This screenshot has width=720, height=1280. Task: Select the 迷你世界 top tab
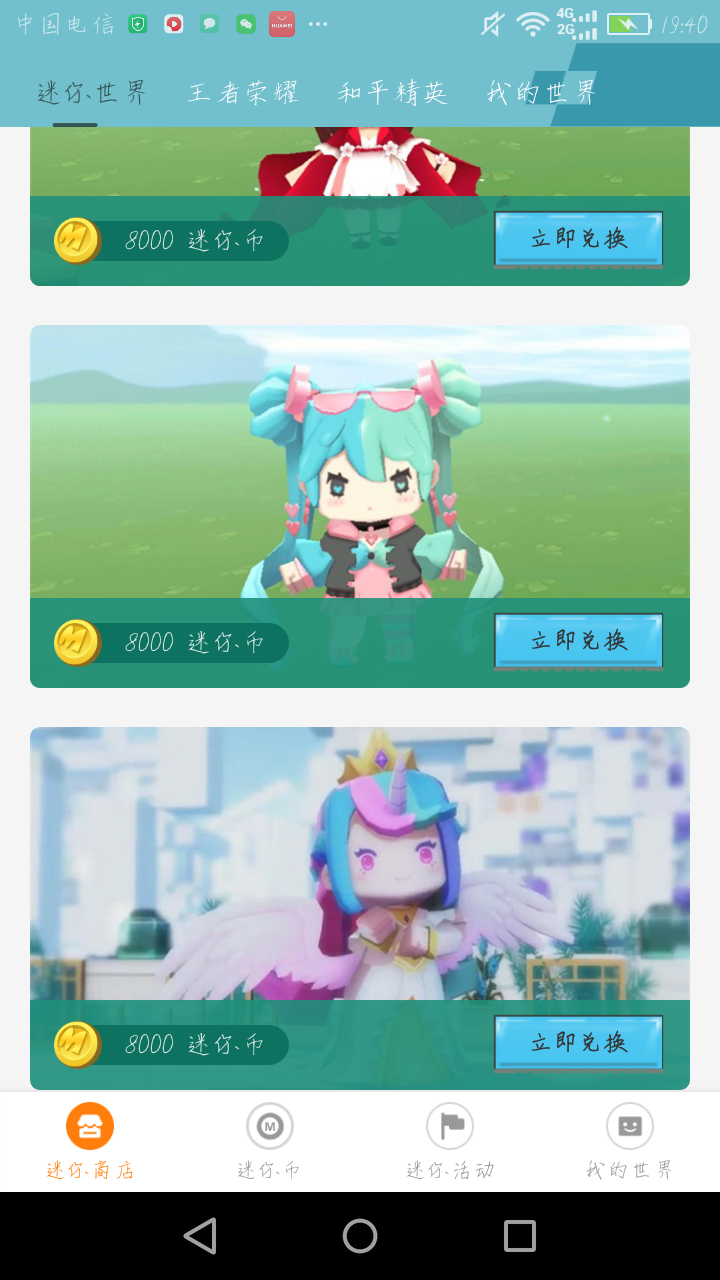click(92, 93)
